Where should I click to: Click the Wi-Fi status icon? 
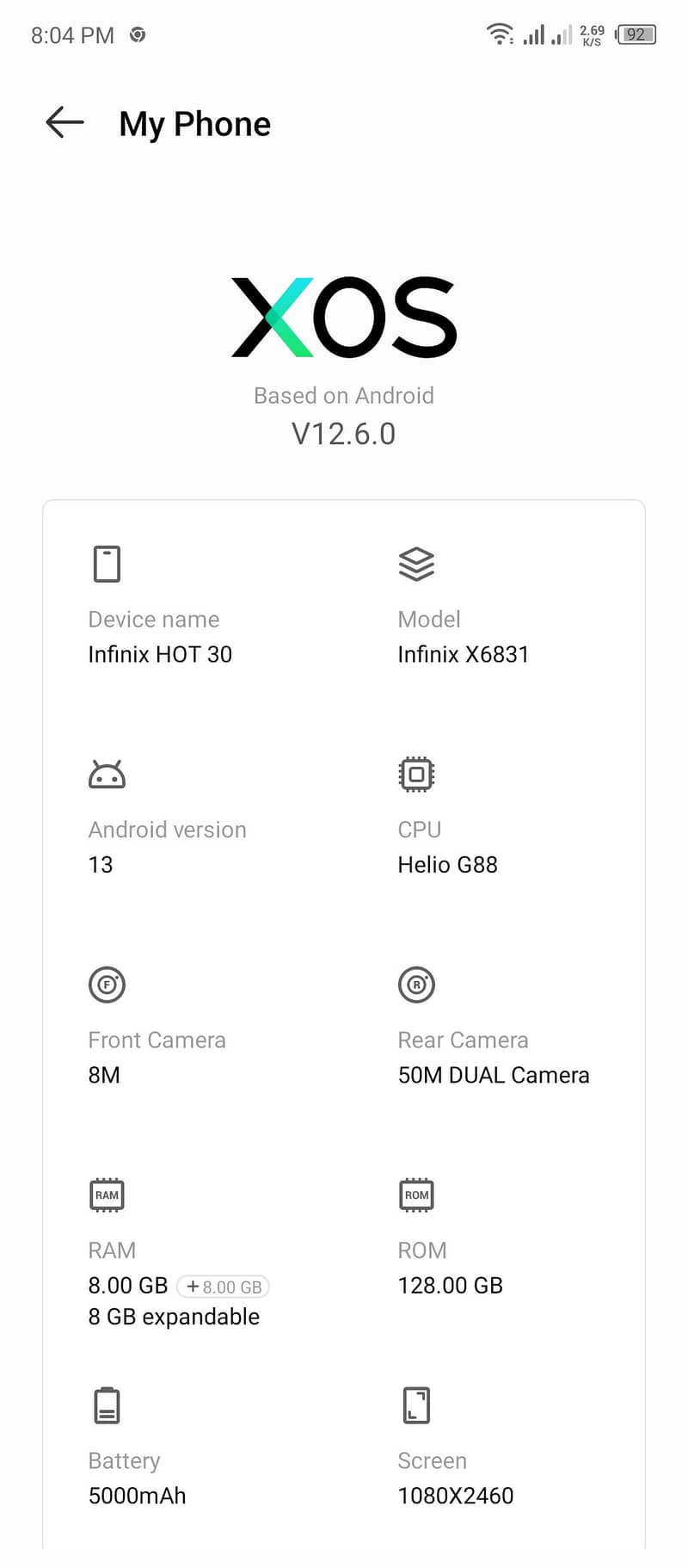(x=500, y=34)
